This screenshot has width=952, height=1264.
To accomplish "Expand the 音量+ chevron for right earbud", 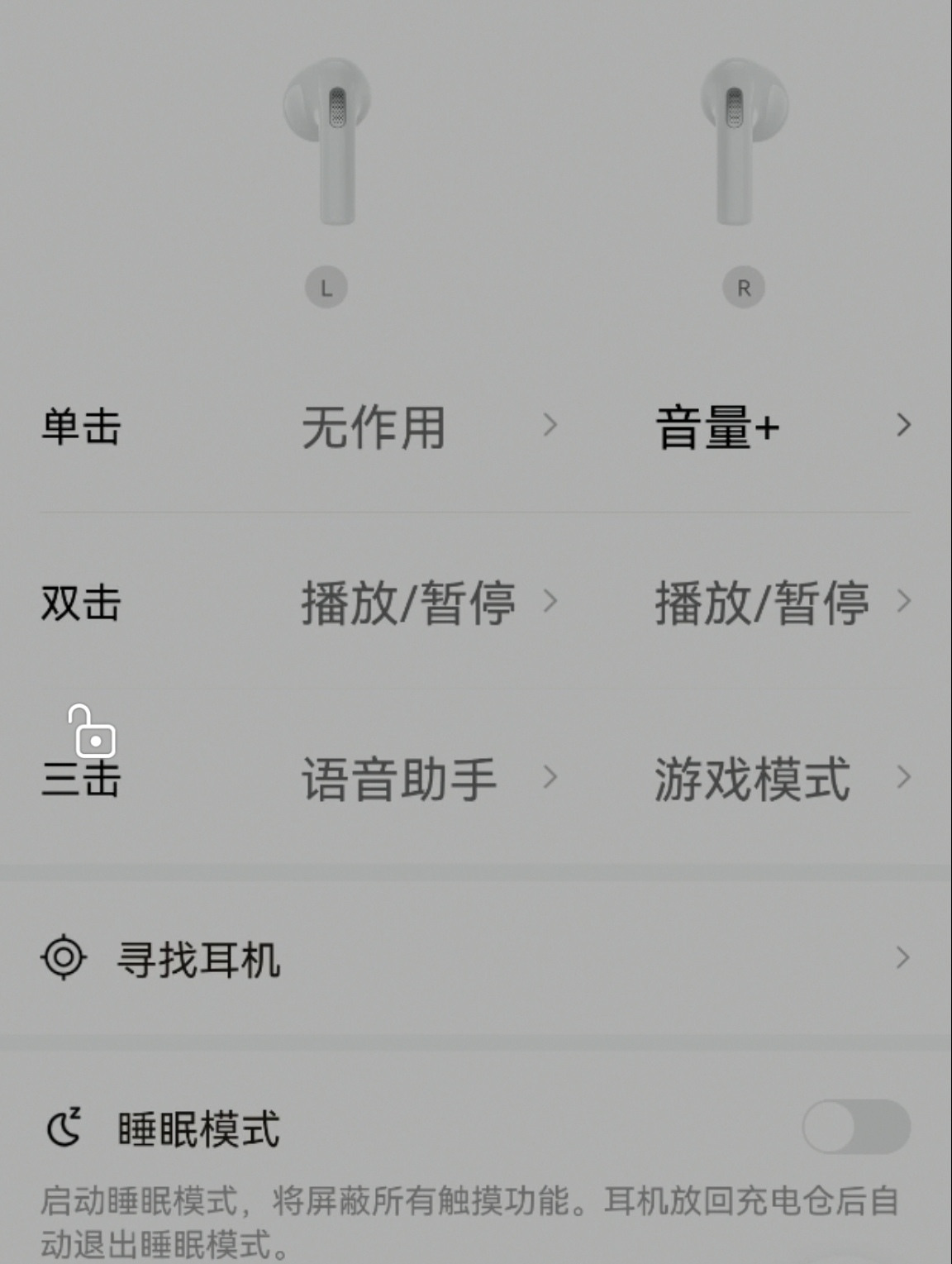I will pos(906,427).
